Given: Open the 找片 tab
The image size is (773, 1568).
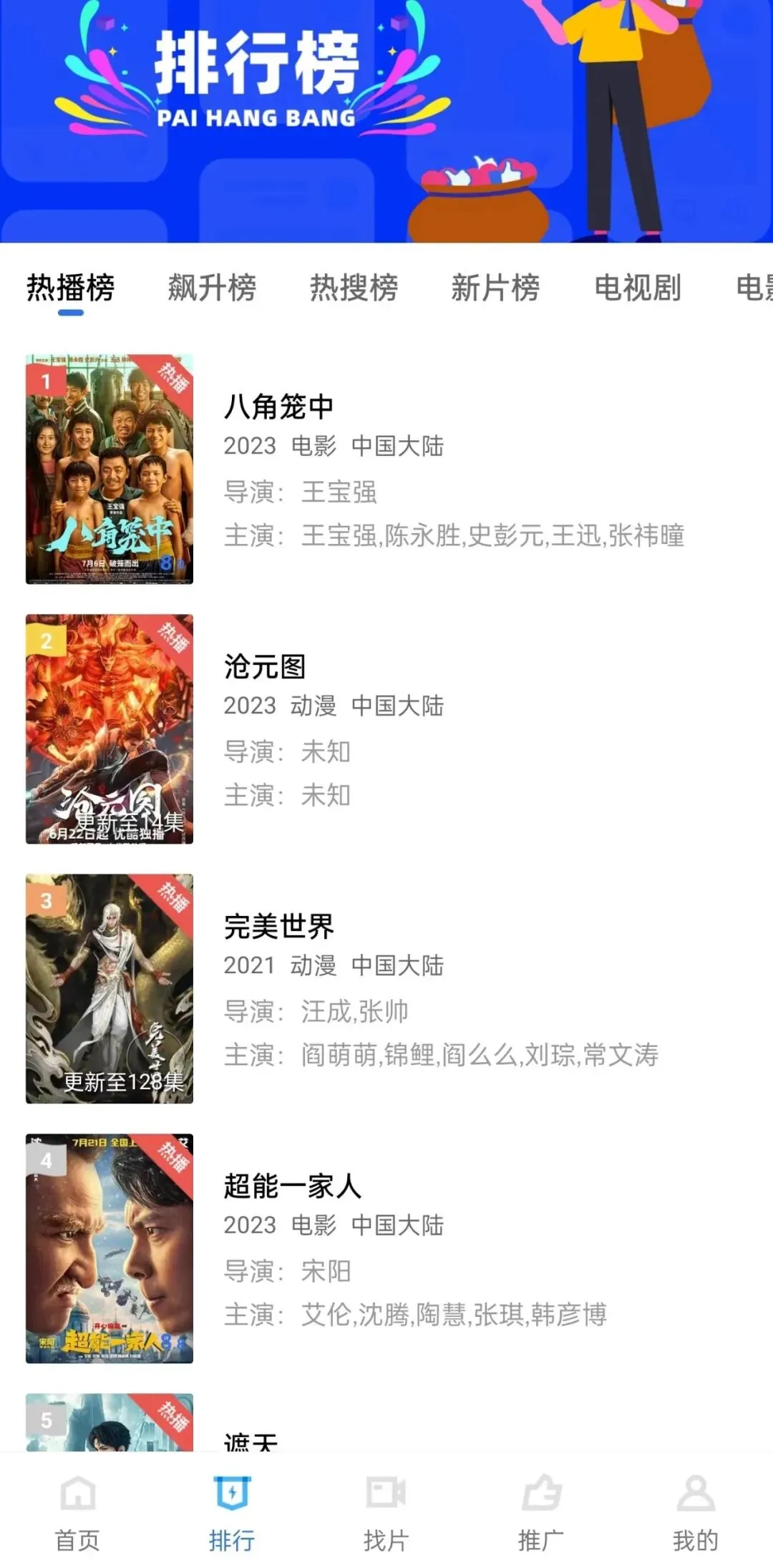Looking at the screenshot, I should (x=386, y=1511).
